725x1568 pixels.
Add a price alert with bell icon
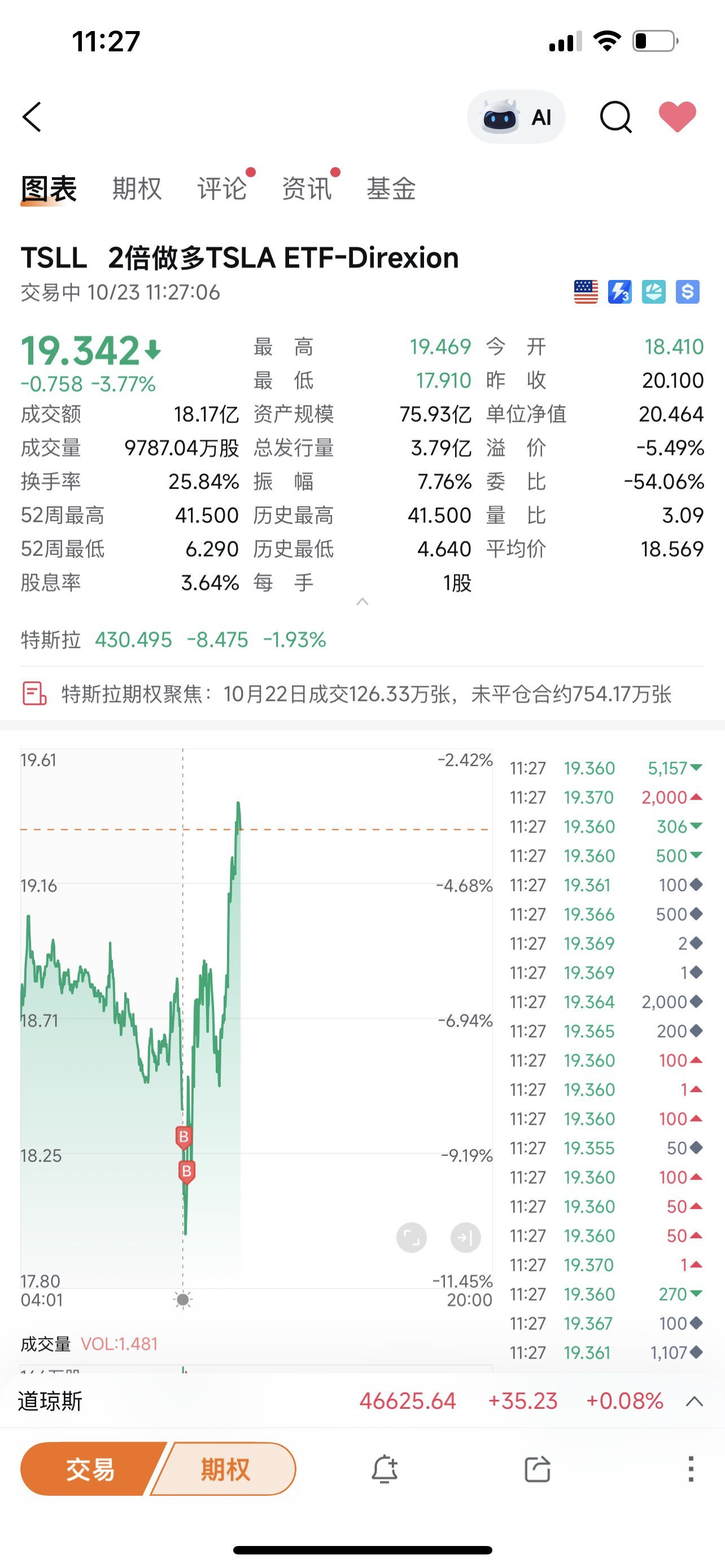tap(385, 1469)
